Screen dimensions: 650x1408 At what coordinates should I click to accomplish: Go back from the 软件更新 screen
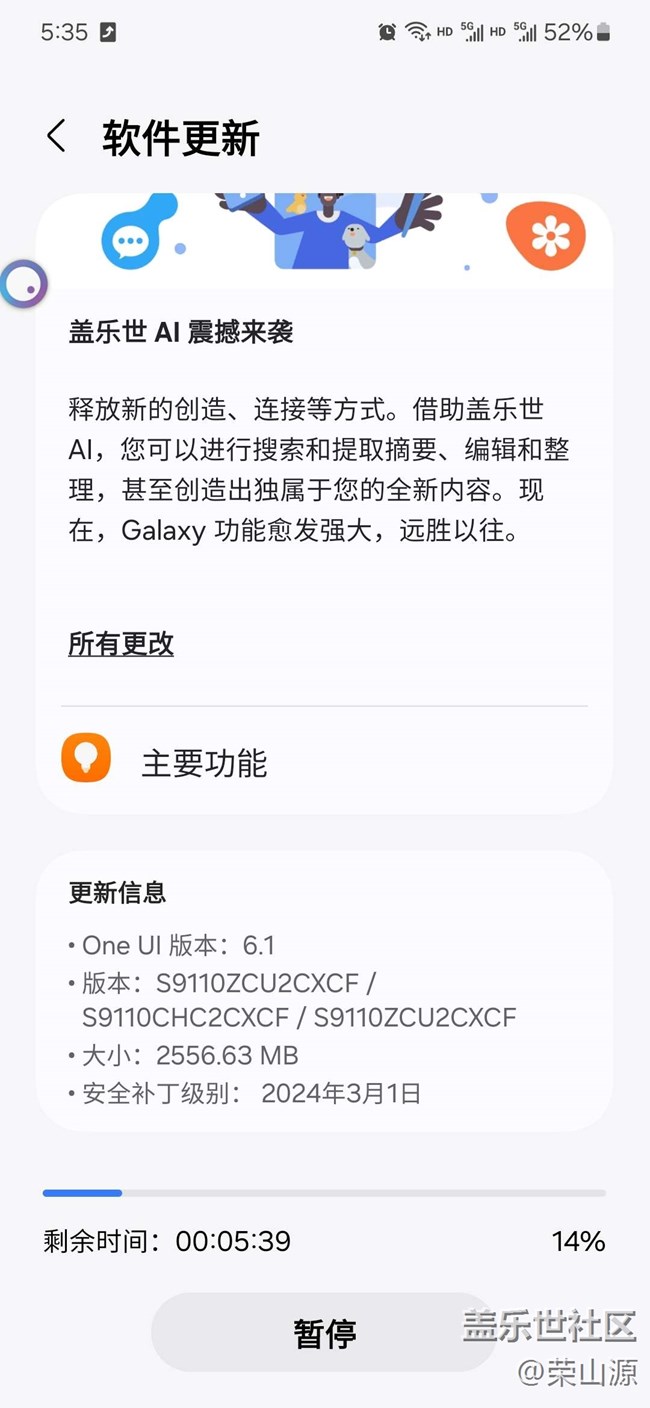point(57,137)
